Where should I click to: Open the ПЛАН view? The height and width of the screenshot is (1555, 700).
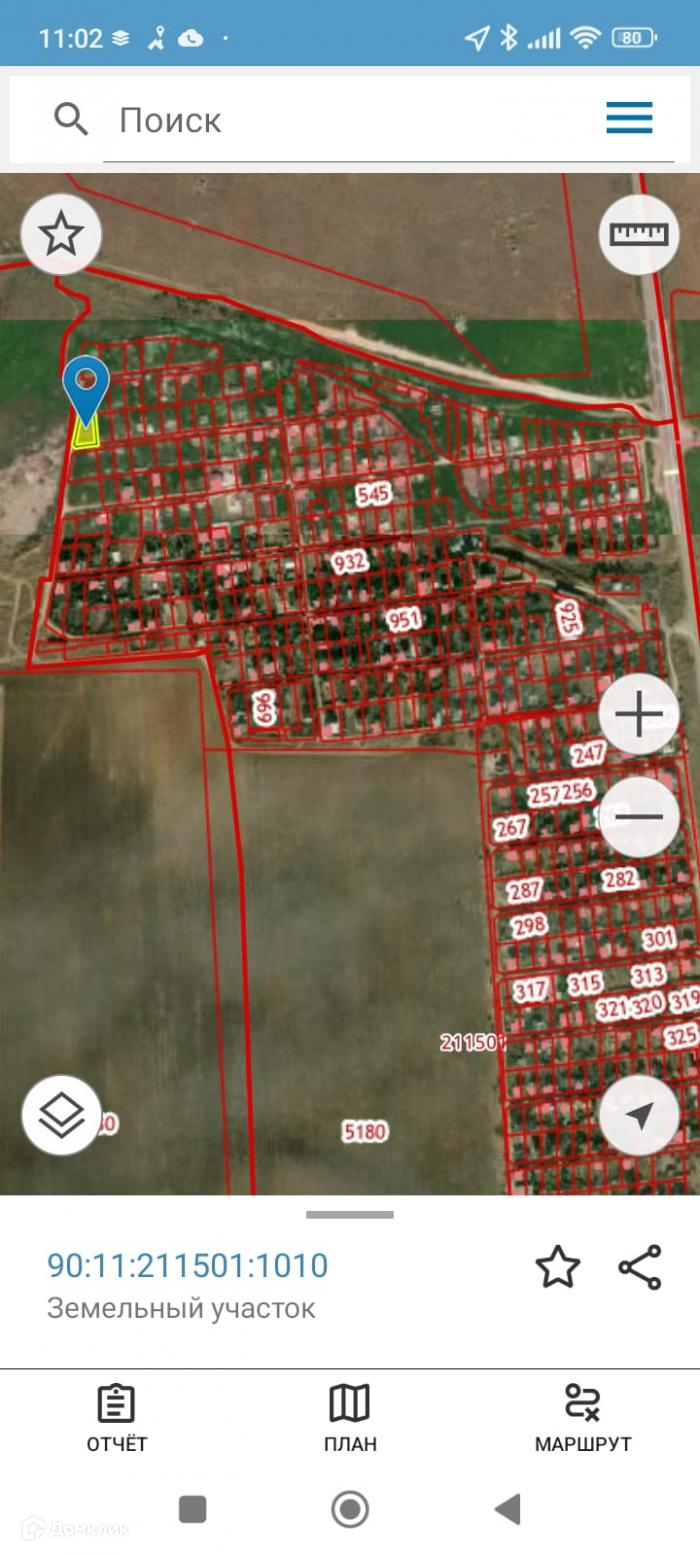point(350,1418)
